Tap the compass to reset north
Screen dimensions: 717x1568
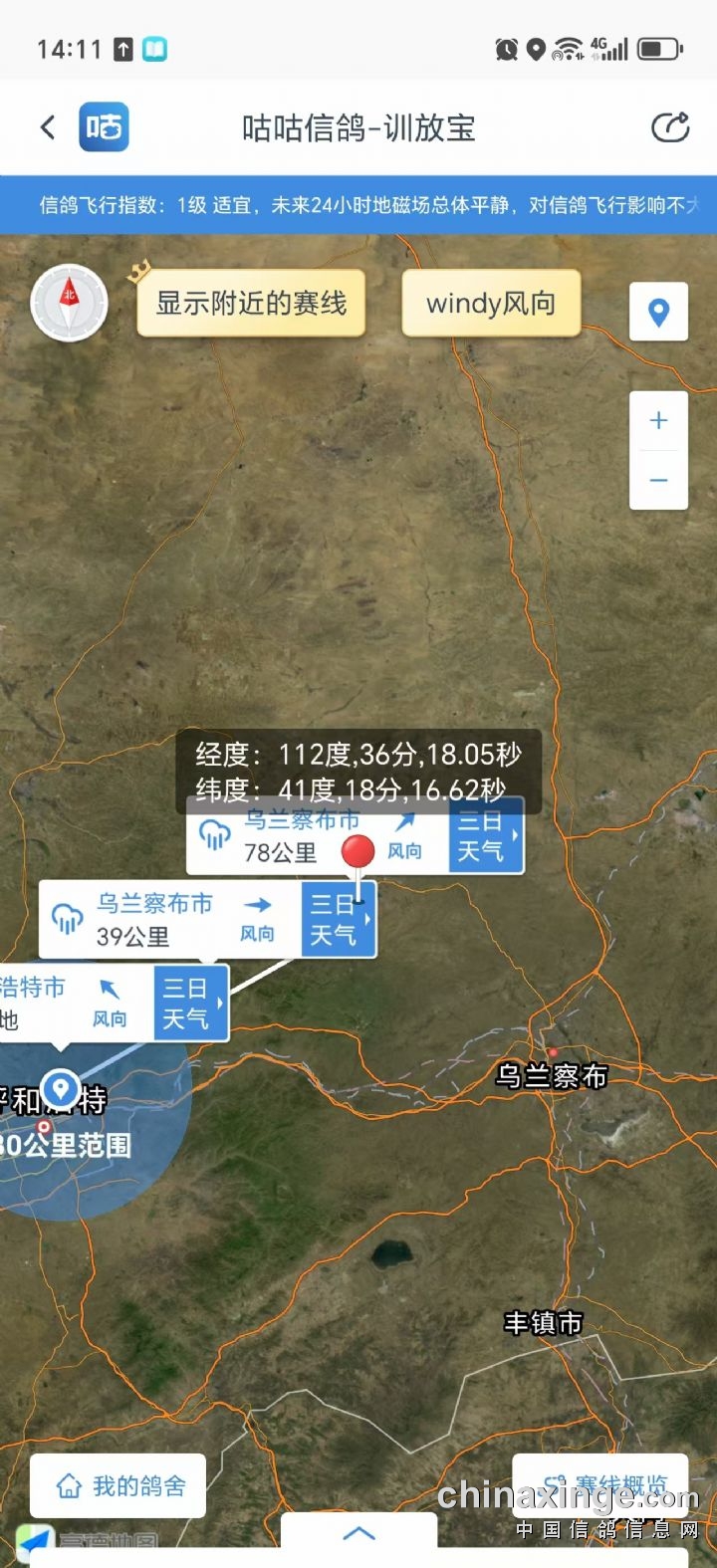pyautogui.click(x=69, y=303)
